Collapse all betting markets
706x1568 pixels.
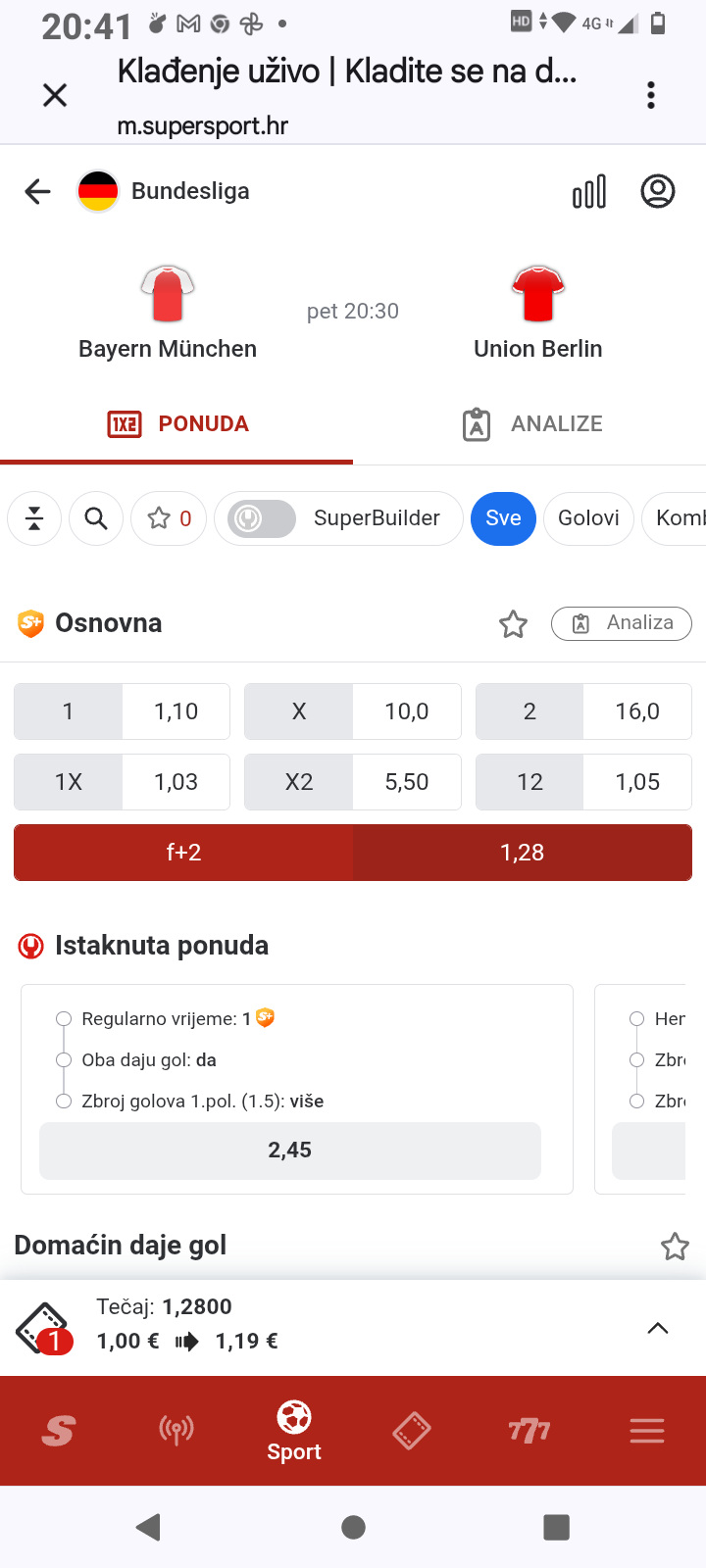tap(34, 518)
